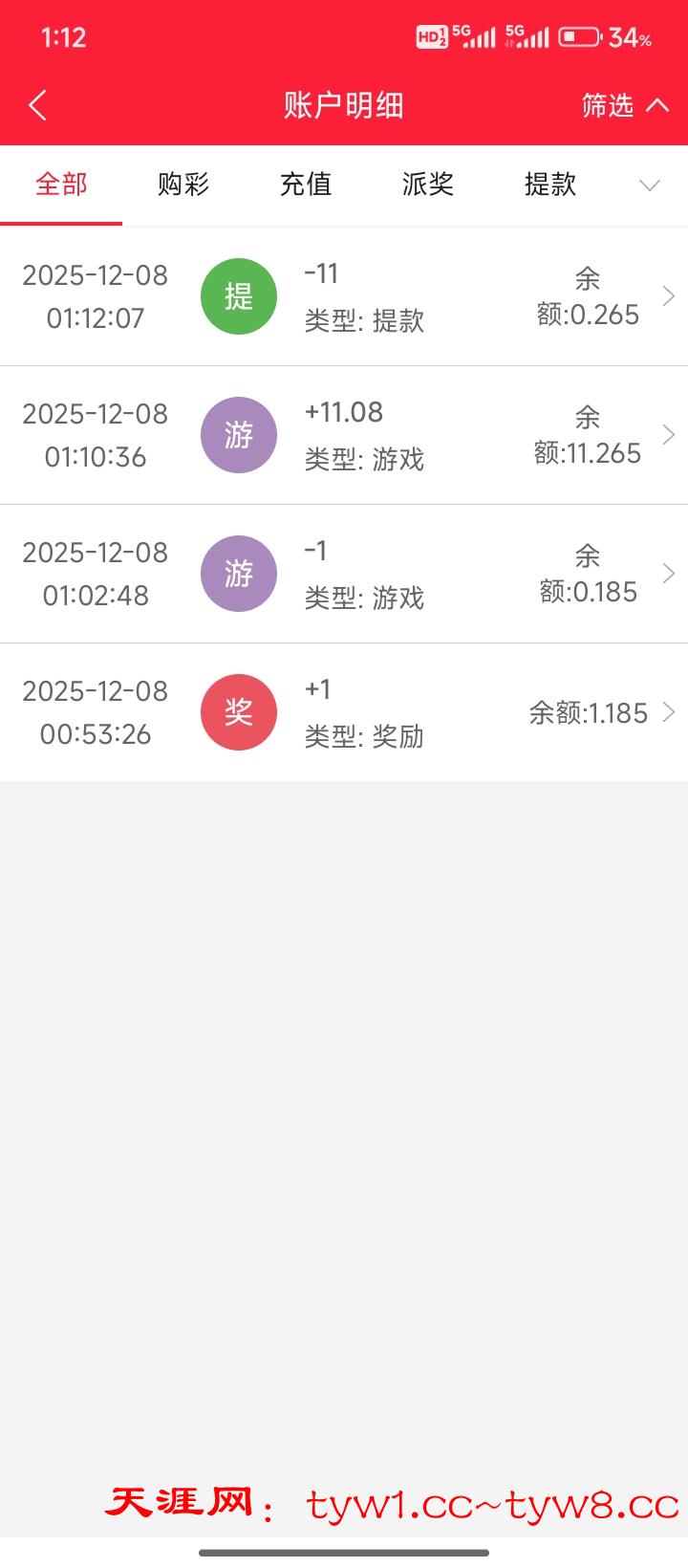Expand more category tabs arrow

pos(650,185)
